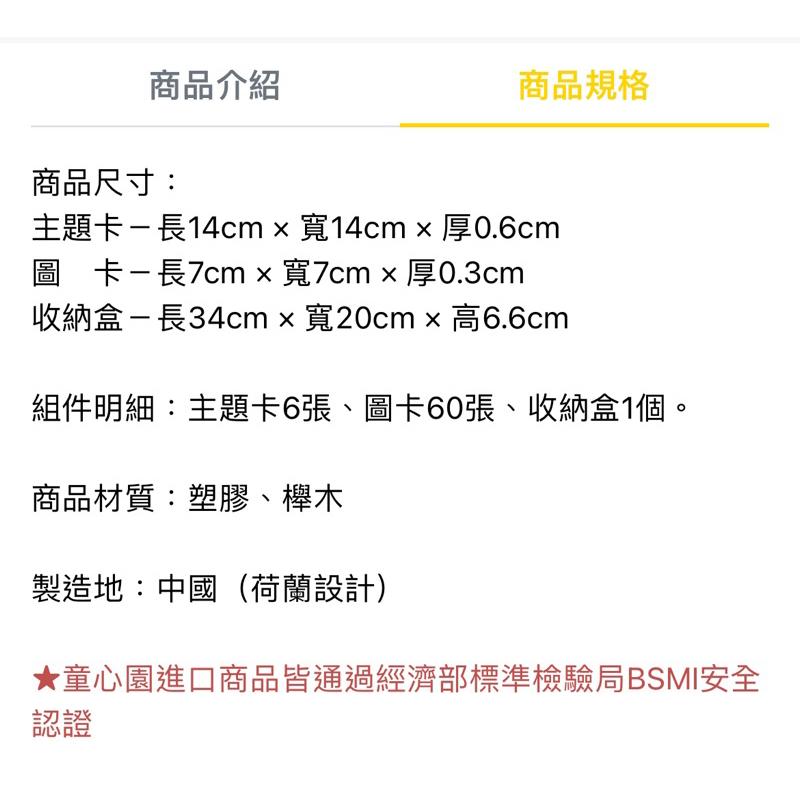Switch to the 商品介紹 tab

[214, 86]
